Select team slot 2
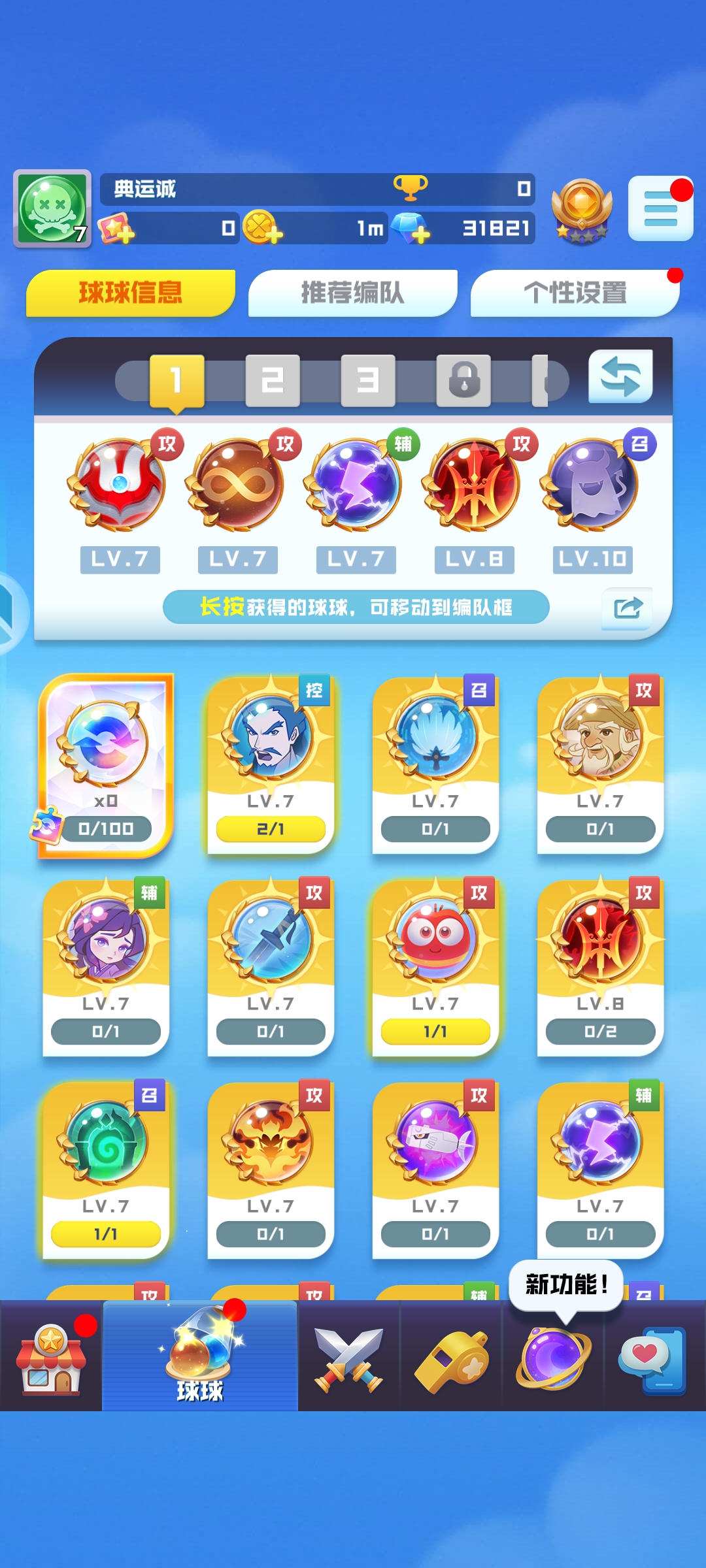 click(273, 380)
